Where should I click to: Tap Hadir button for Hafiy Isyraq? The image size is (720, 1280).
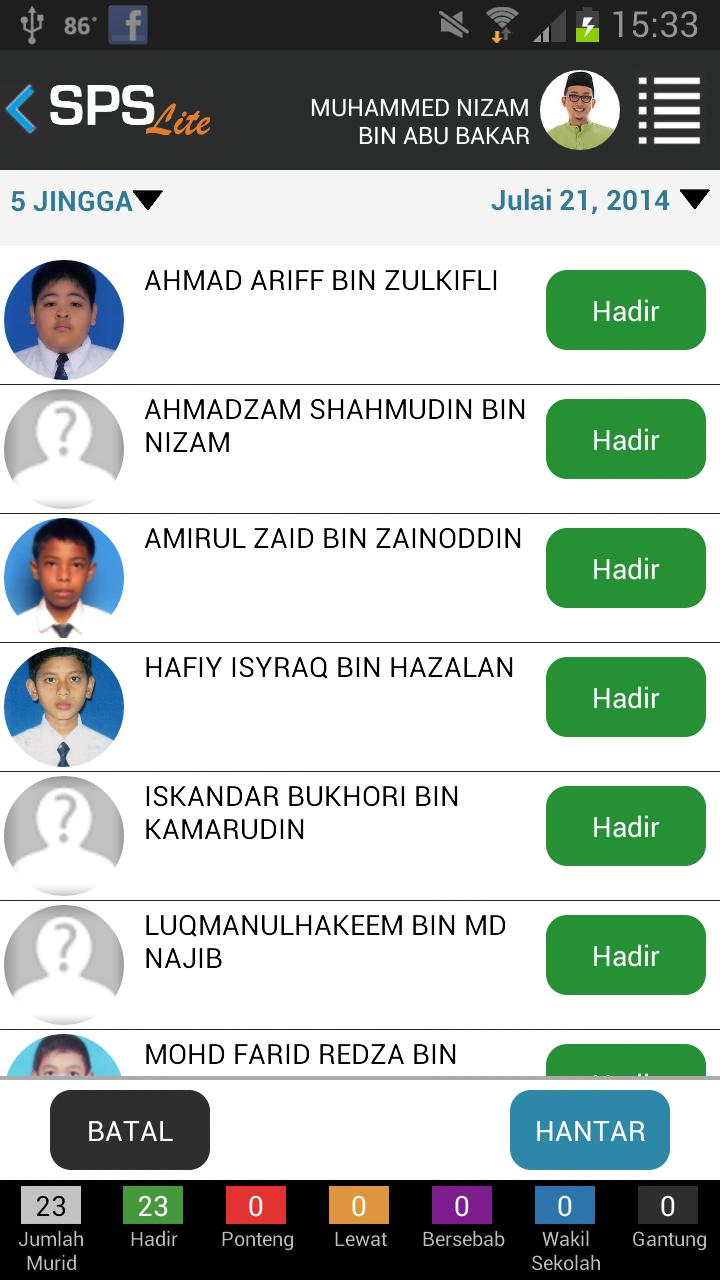(625, 697)
